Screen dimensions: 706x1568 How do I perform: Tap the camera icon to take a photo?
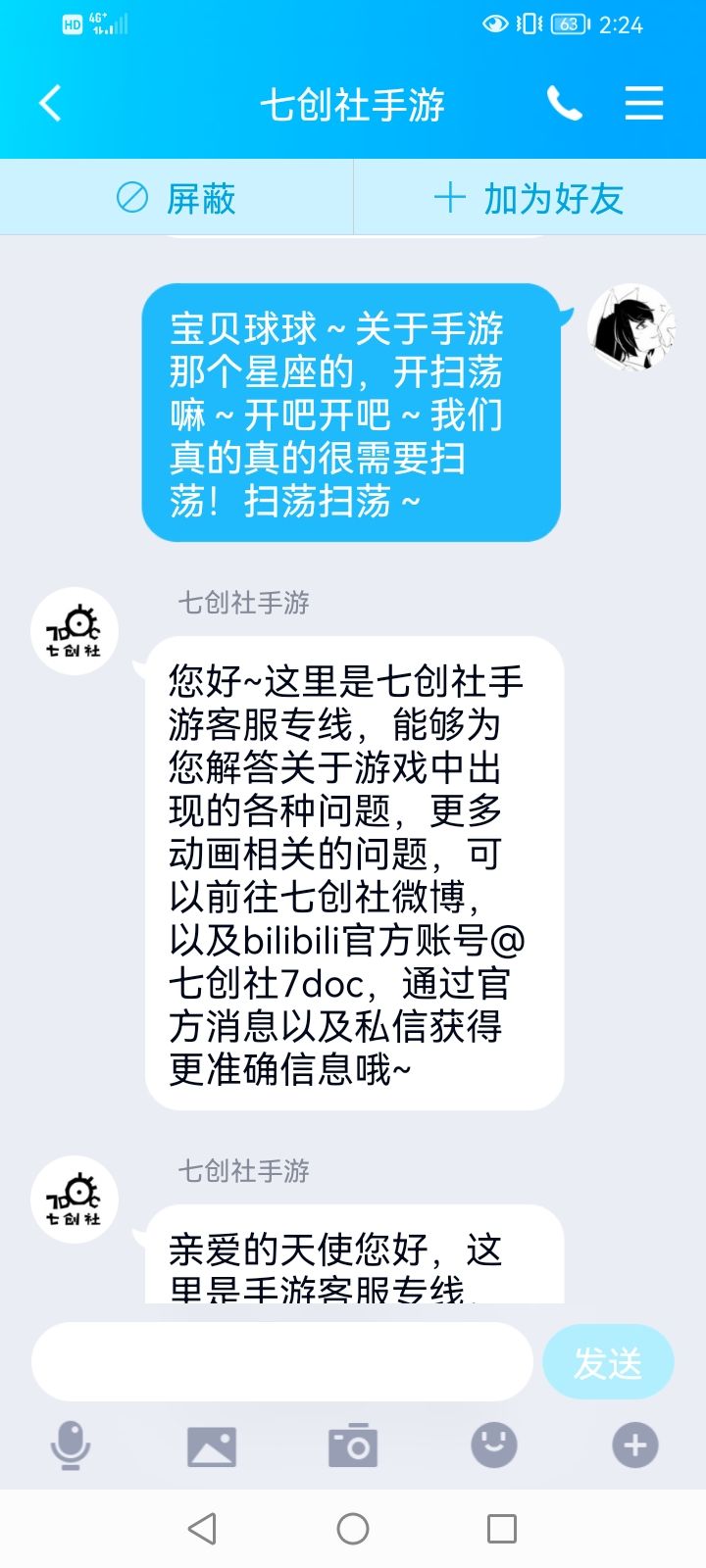353,1445
